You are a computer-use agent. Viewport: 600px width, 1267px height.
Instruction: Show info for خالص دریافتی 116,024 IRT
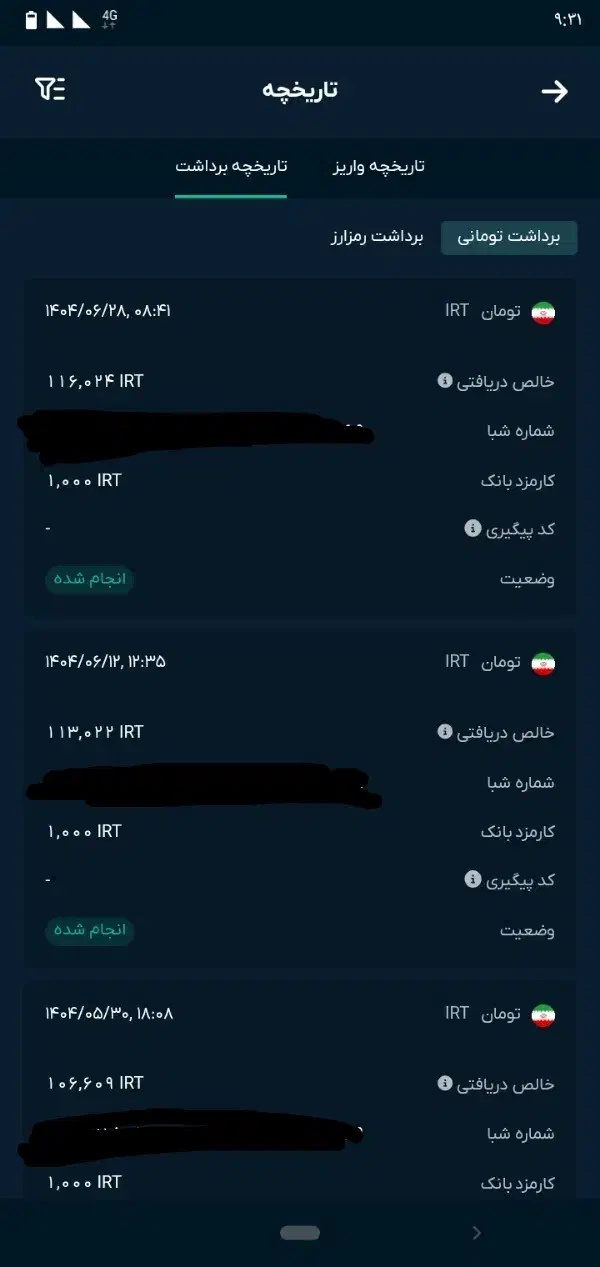pos(445,381)
